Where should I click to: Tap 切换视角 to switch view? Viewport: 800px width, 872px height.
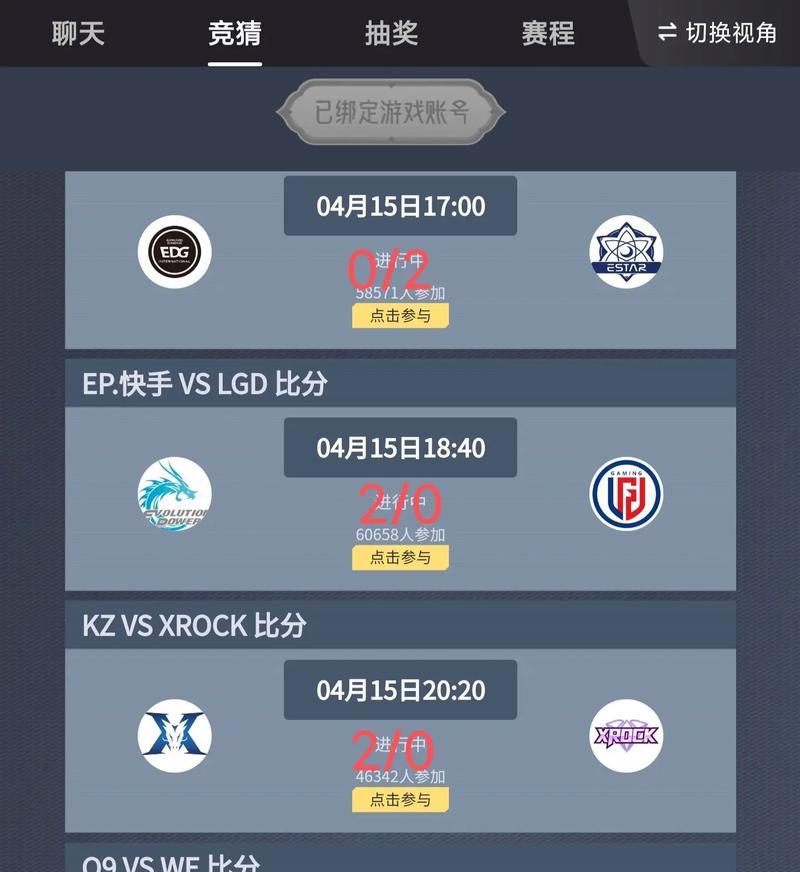click(717, 33)
